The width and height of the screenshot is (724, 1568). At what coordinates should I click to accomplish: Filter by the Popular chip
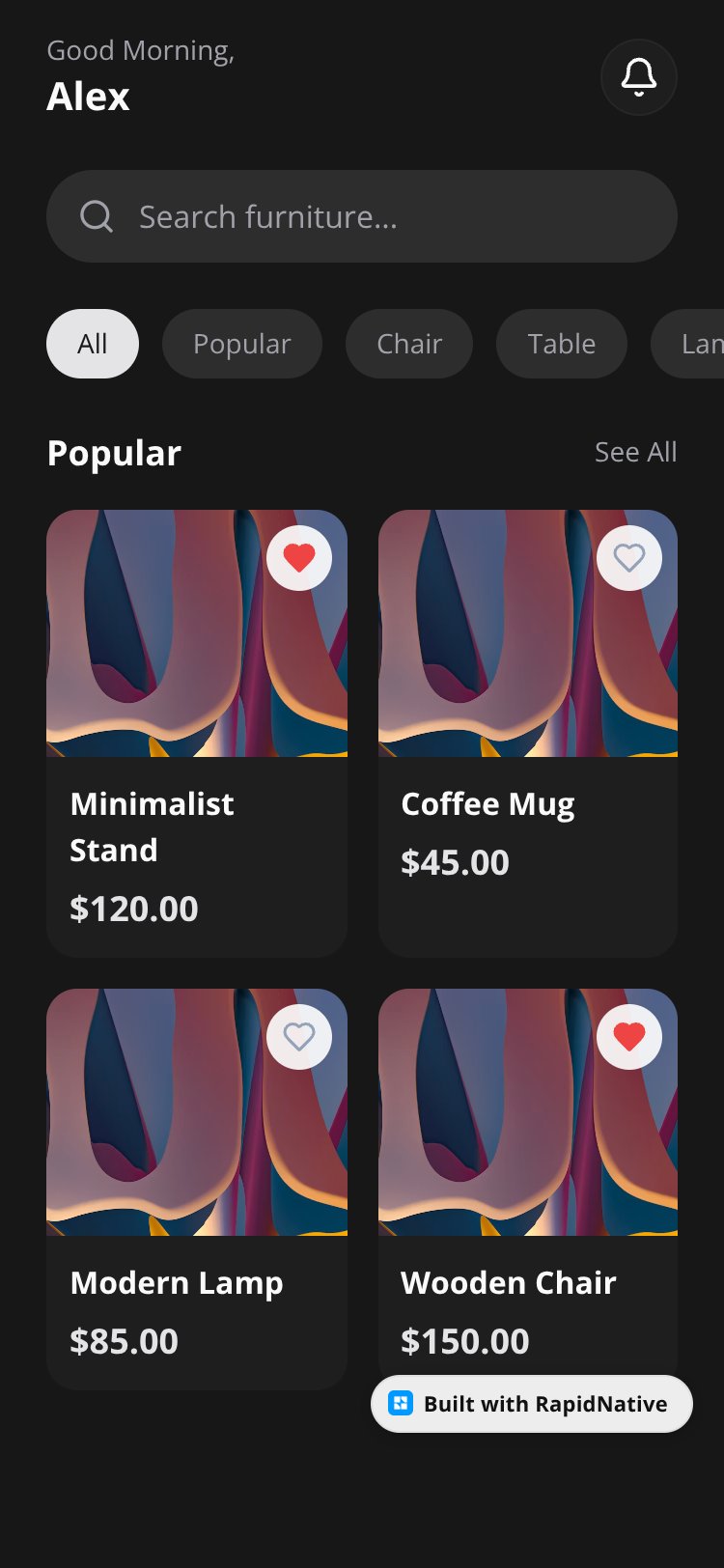(x=241, y=344)
